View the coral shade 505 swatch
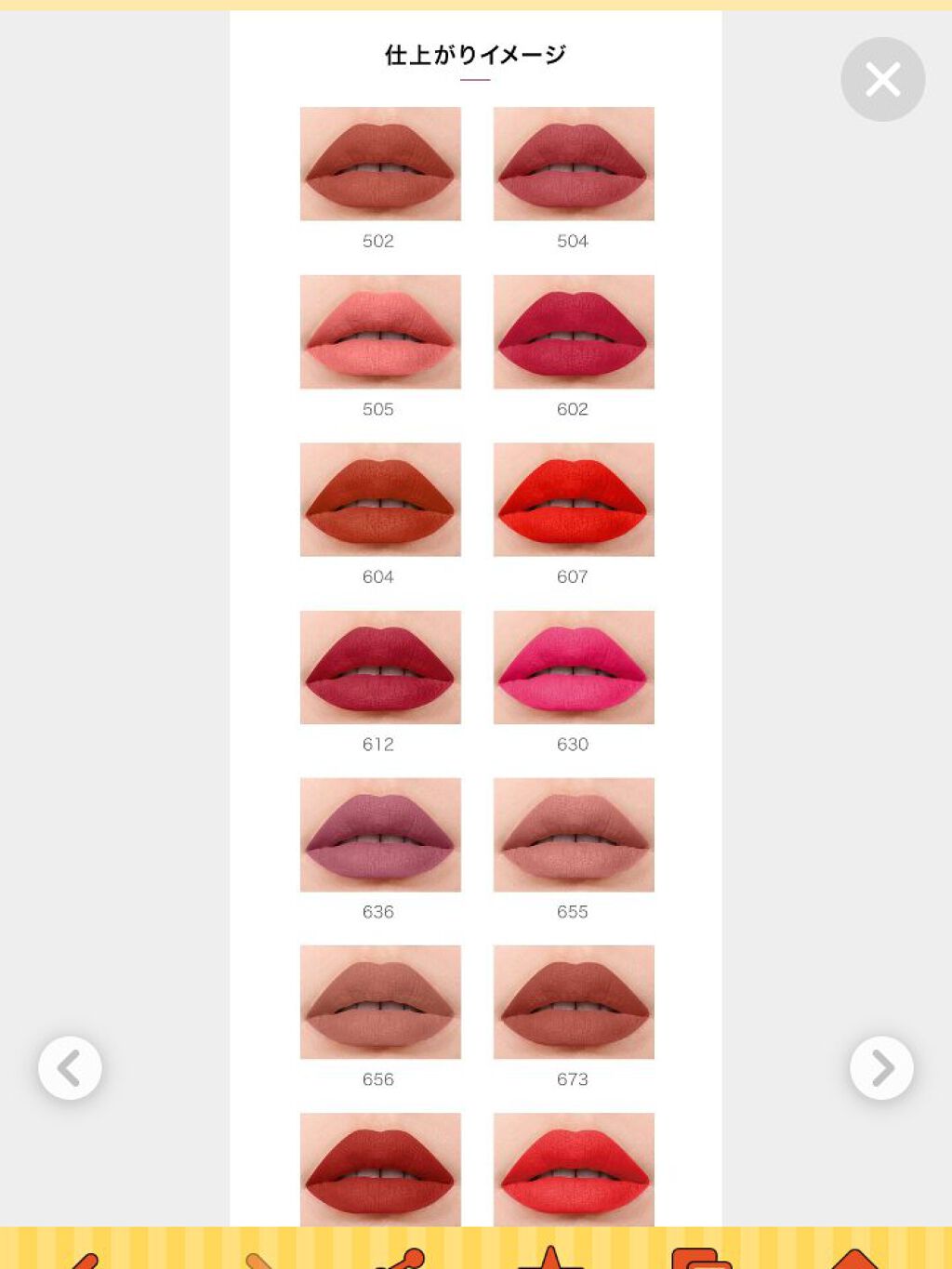The height and width of the screenshot is (1269, 952). 379,332
